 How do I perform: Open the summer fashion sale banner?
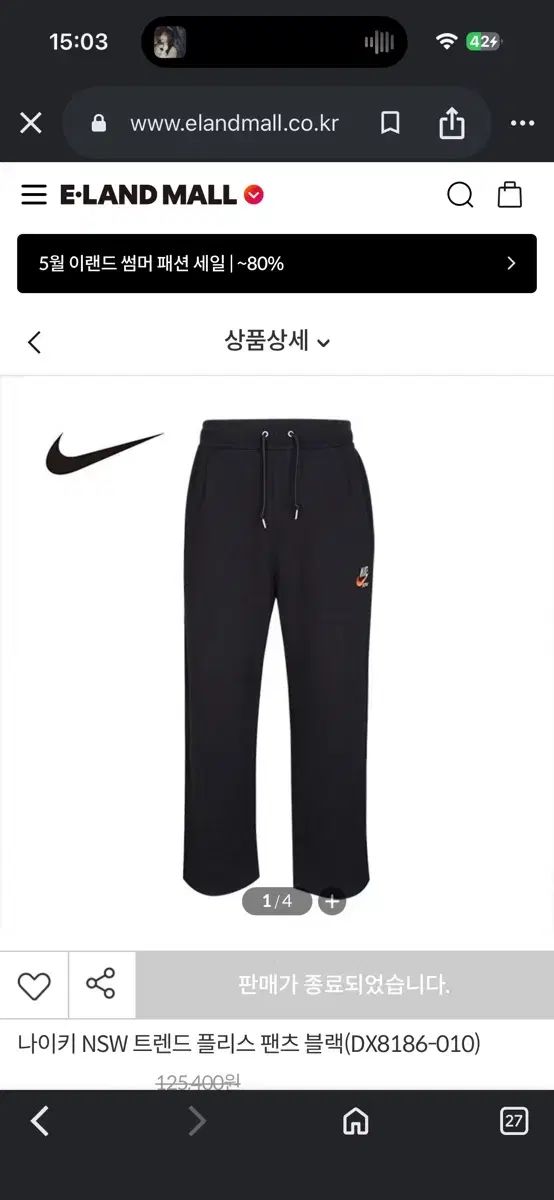click(x=277, y=264)
